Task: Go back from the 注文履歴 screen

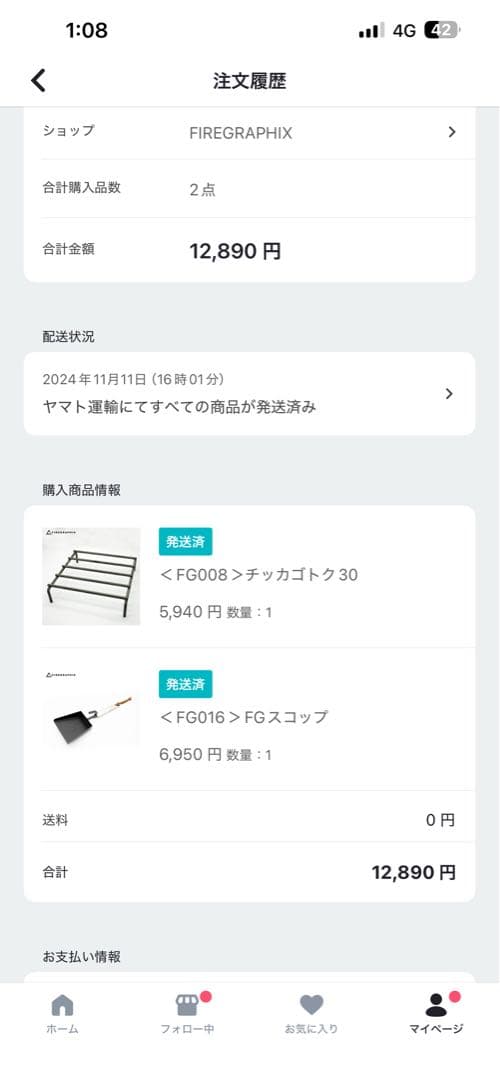Action: tap(39, 81)
